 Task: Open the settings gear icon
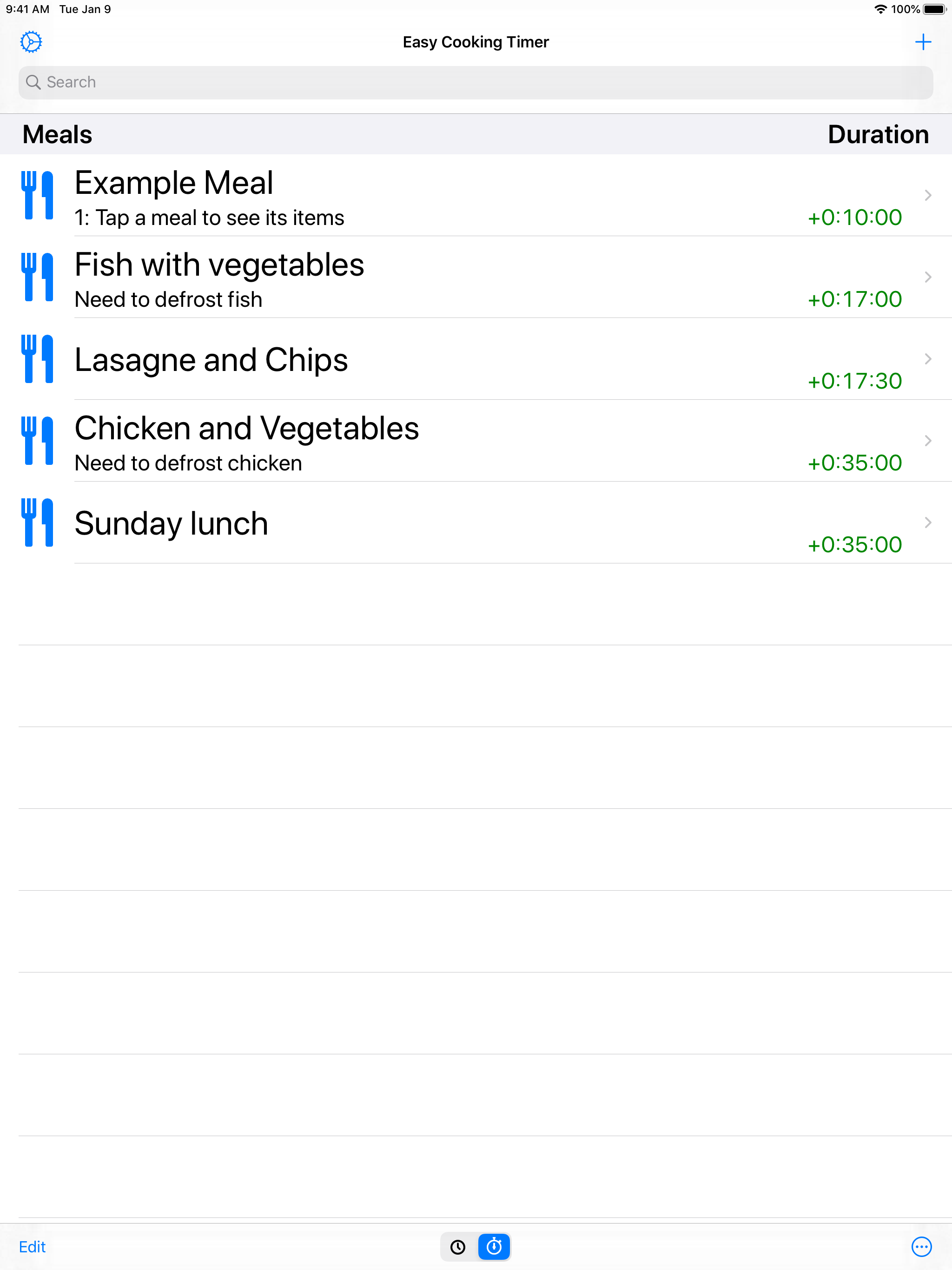click(31, 42)
